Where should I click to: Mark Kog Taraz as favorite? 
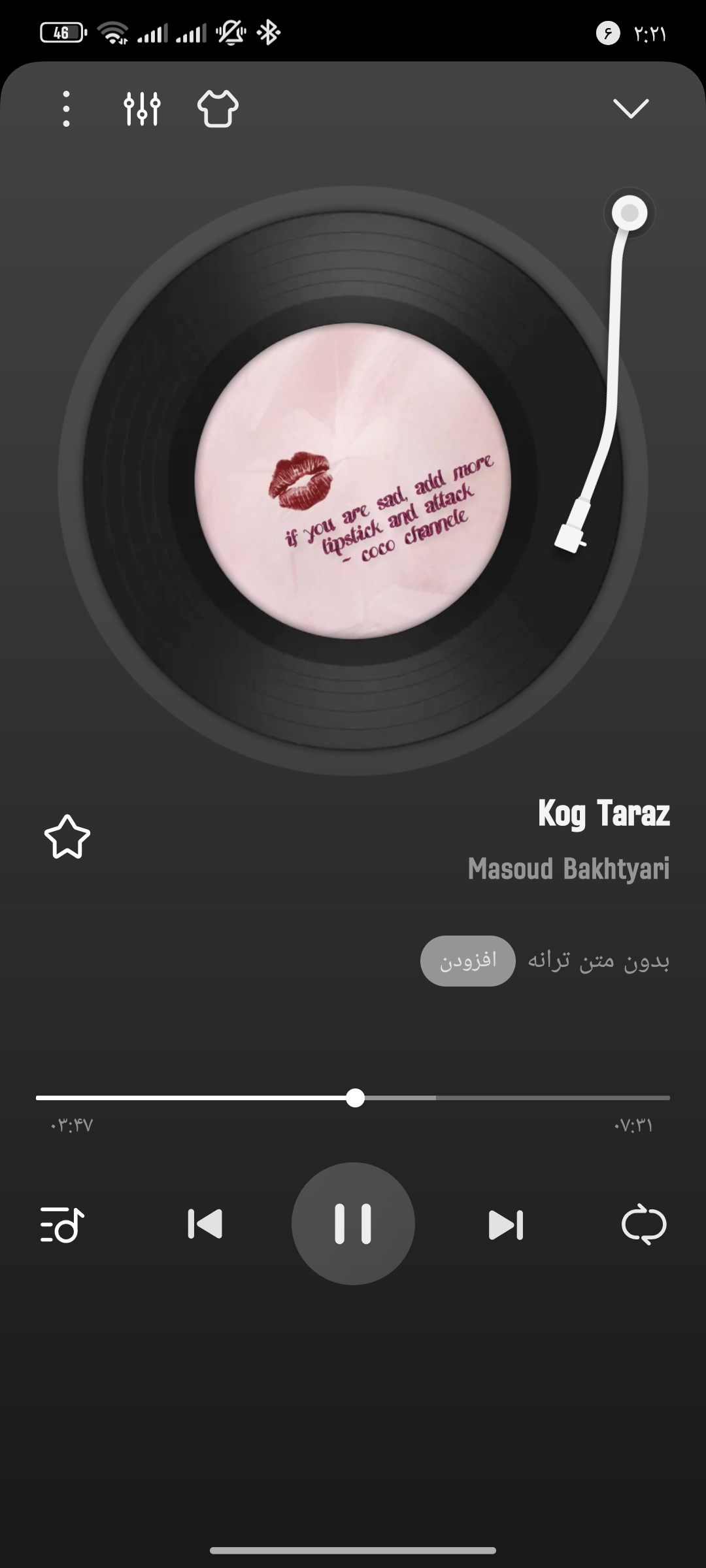67,837
